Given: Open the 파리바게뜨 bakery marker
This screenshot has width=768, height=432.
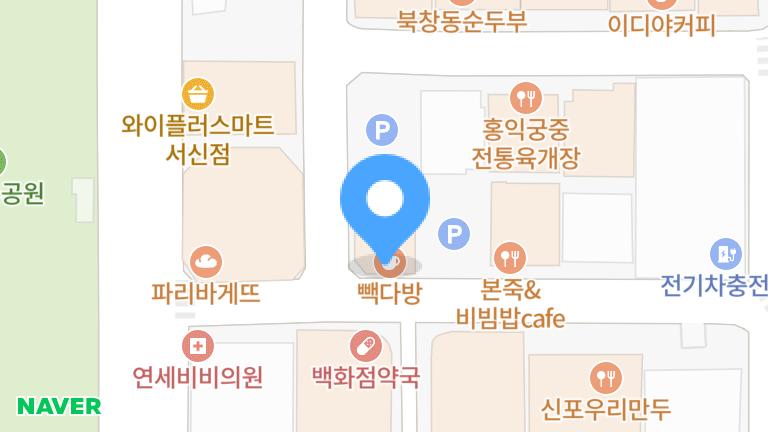Looking at the screenshot, I should 205,263.
